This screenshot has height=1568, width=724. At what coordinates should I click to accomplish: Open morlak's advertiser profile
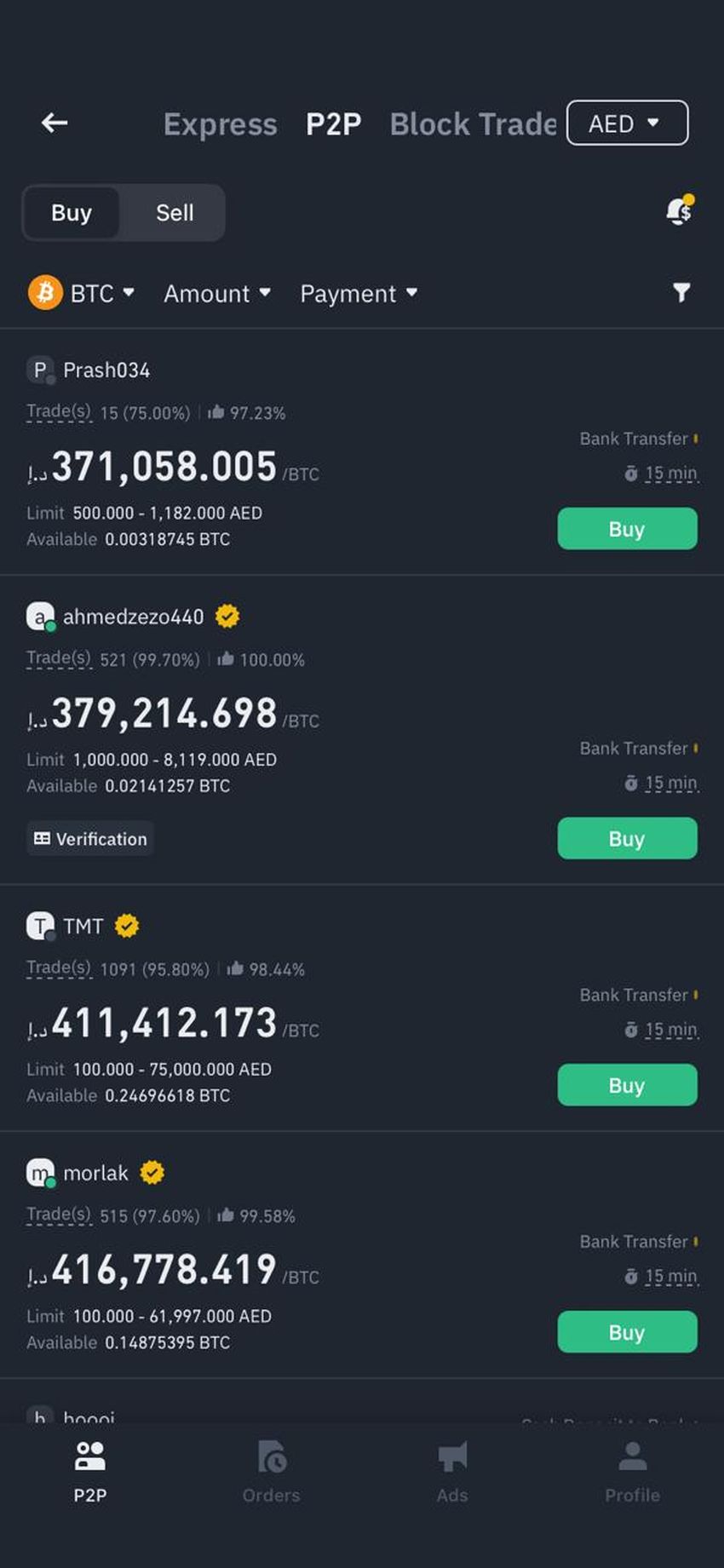pyautogui.click(x=95, y=1173)
